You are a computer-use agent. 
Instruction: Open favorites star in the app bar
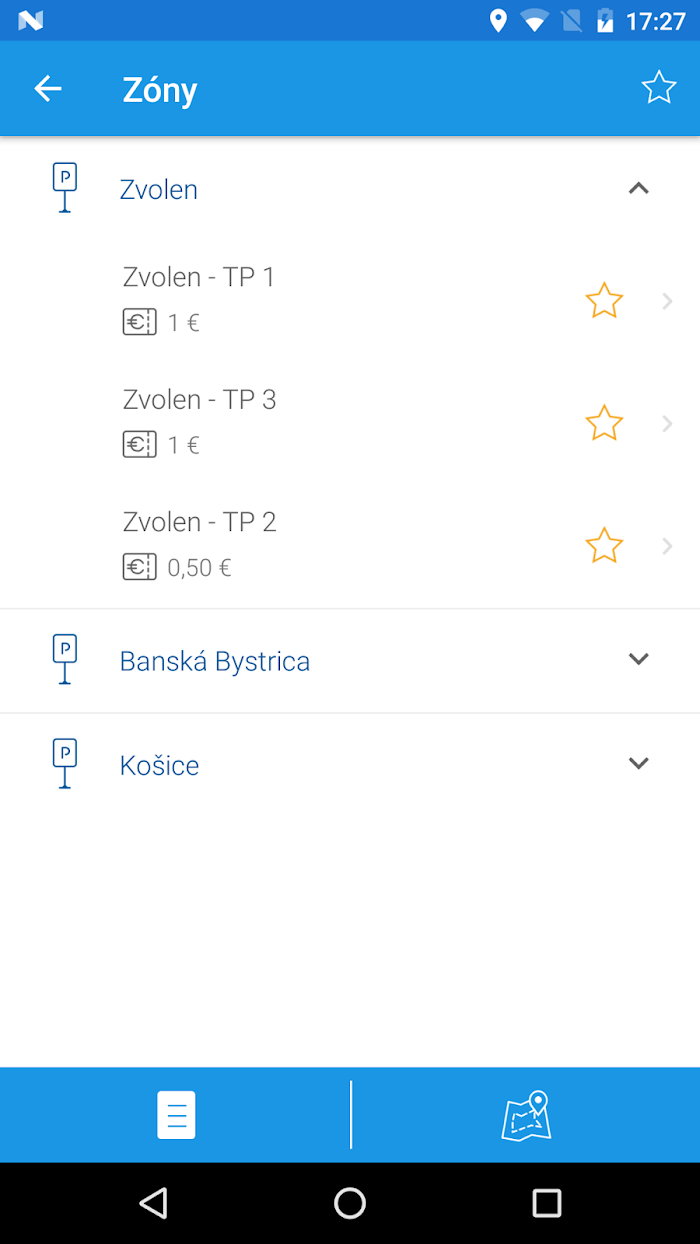[659, 88]
